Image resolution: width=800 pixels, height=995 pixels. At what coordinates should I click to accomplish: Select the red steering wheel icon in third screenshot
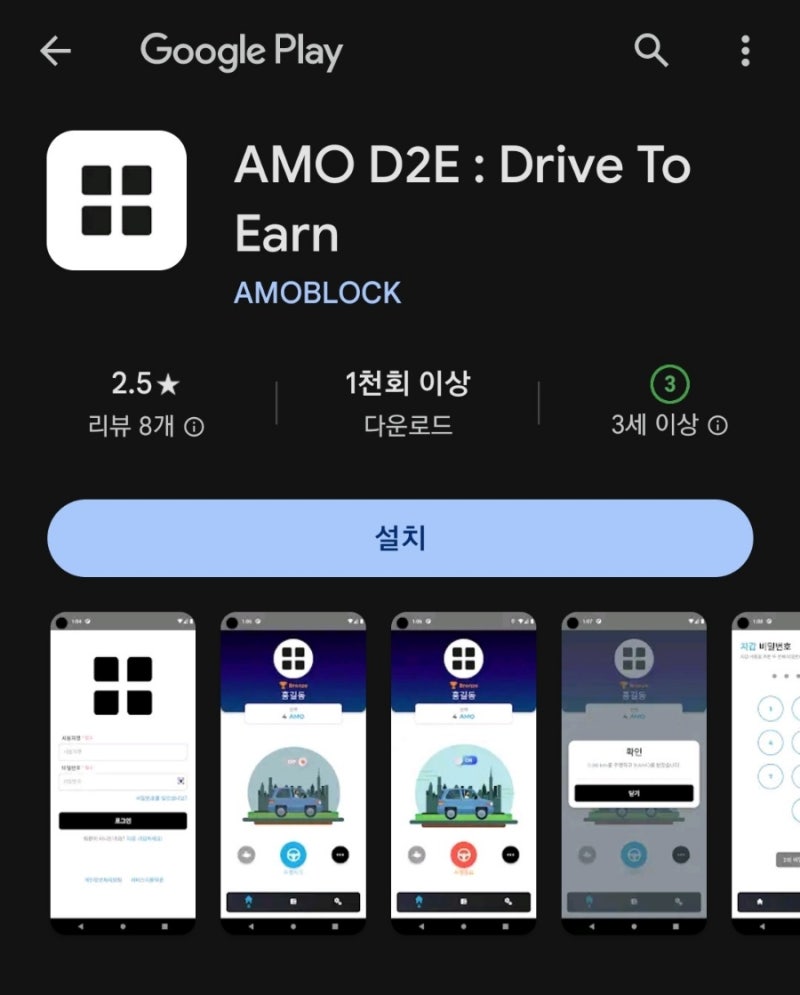[463, 855]
